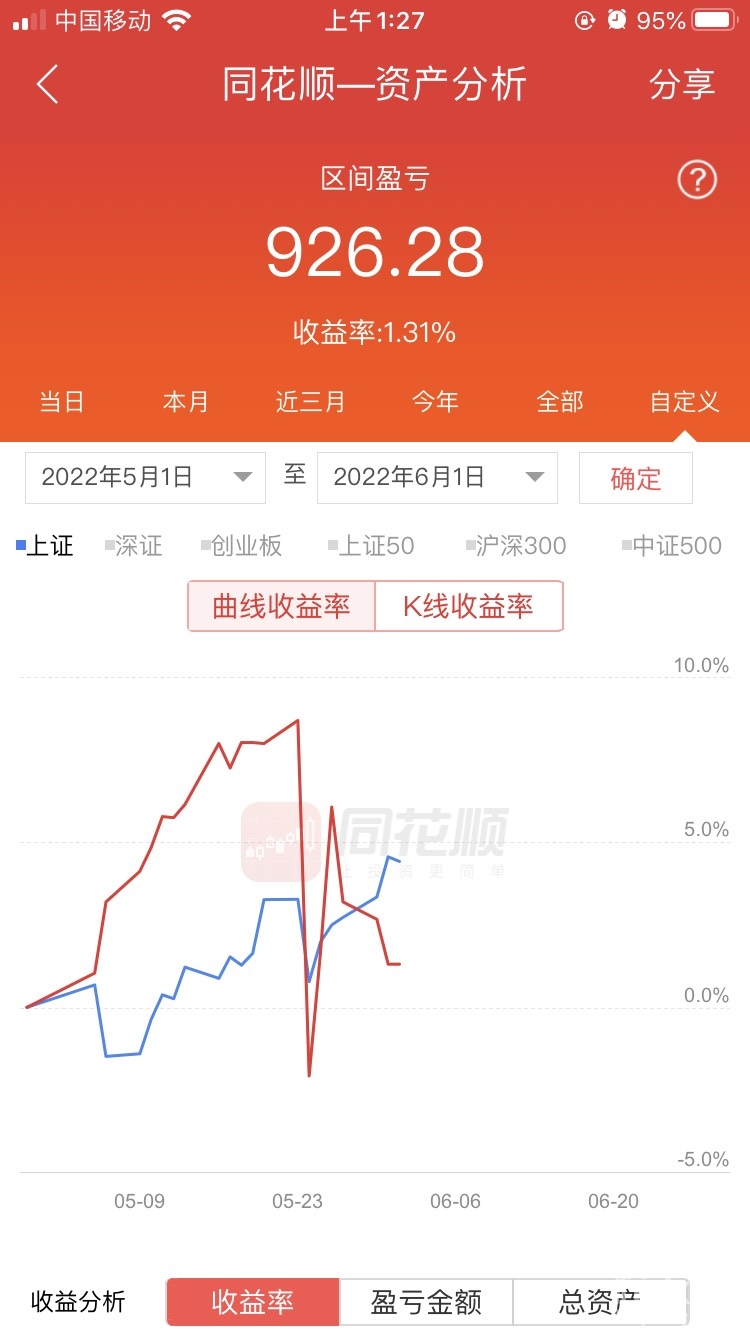
Task: Open the question mark help icon
Action: pos(697,180)
